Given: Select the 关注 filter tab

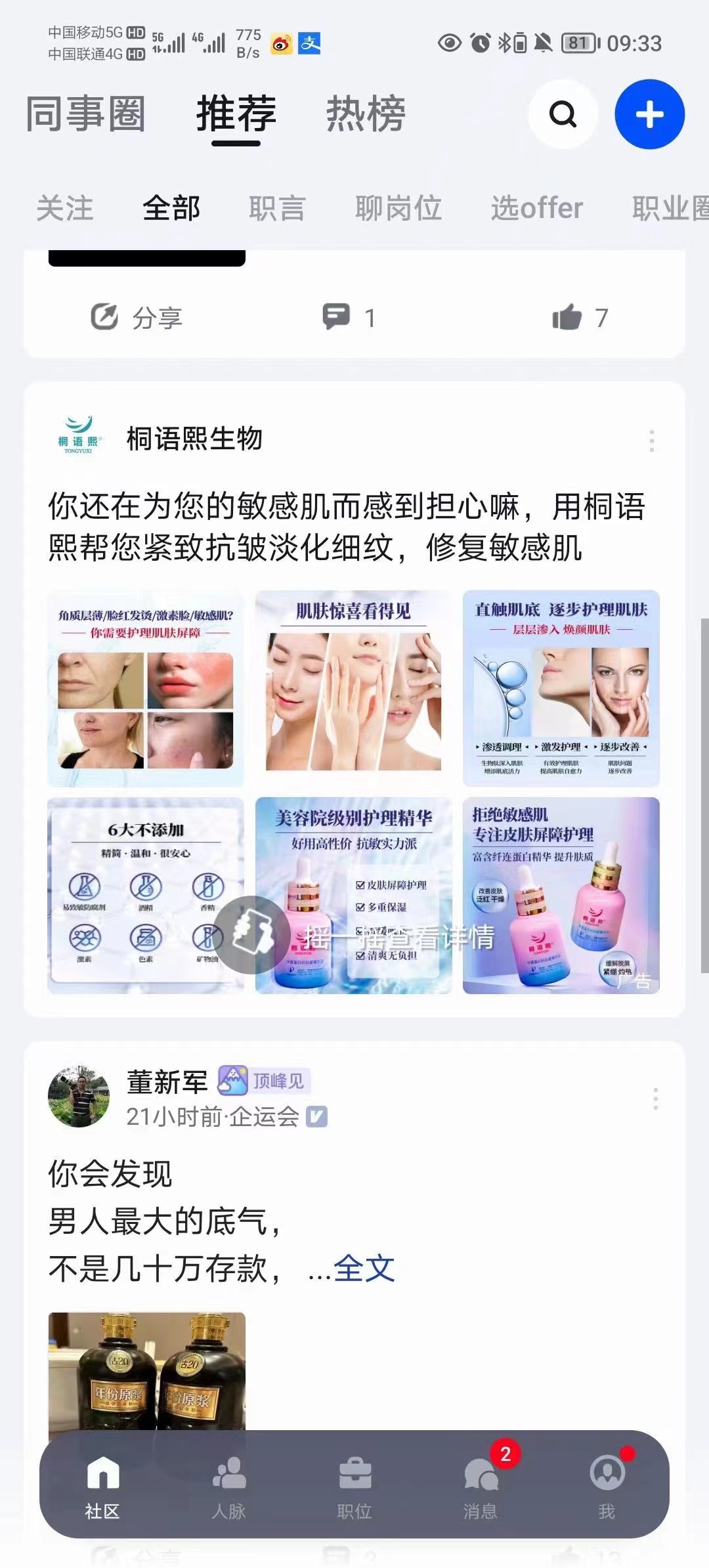Looking at the screenshot, I should (64, 208).
